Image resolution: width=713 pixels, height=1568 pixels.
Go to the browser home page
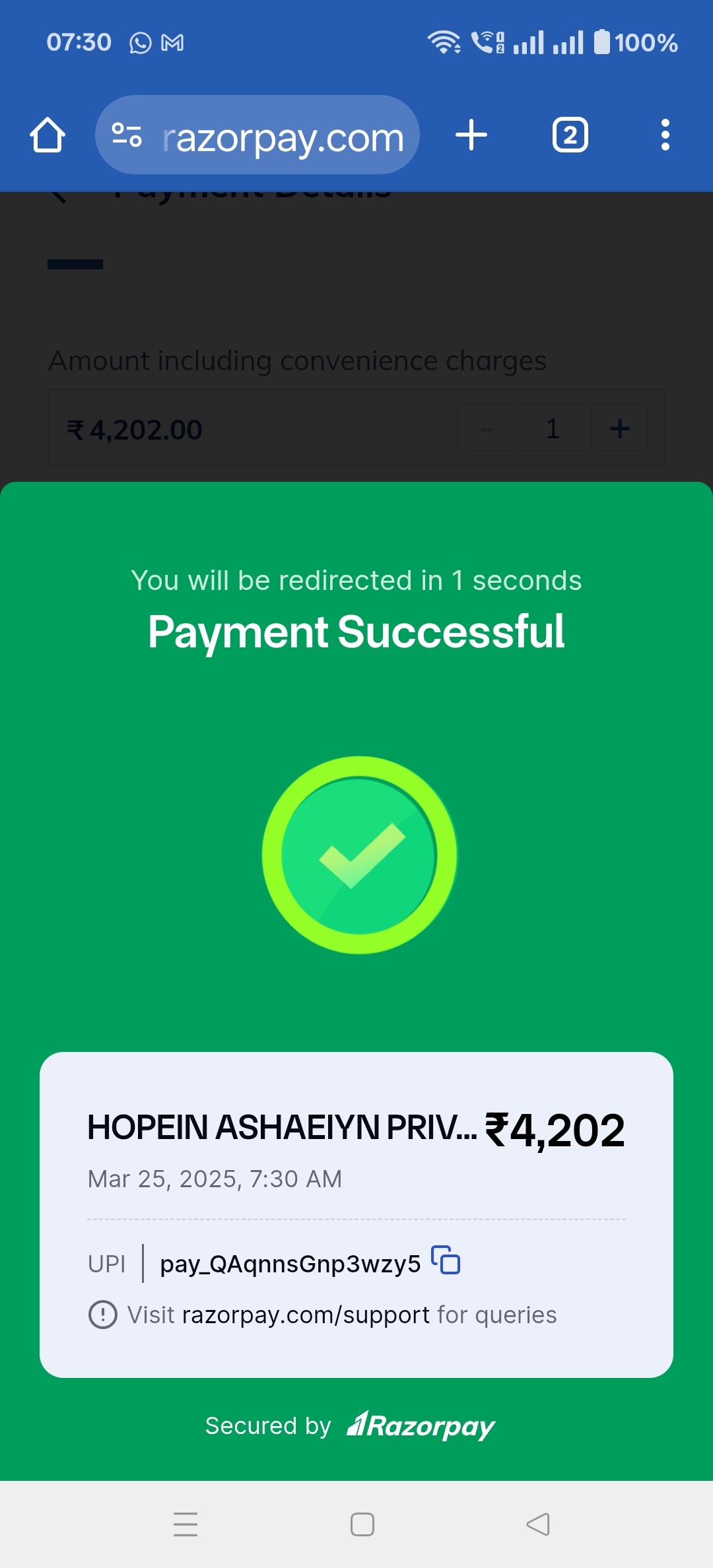(48, 135)
